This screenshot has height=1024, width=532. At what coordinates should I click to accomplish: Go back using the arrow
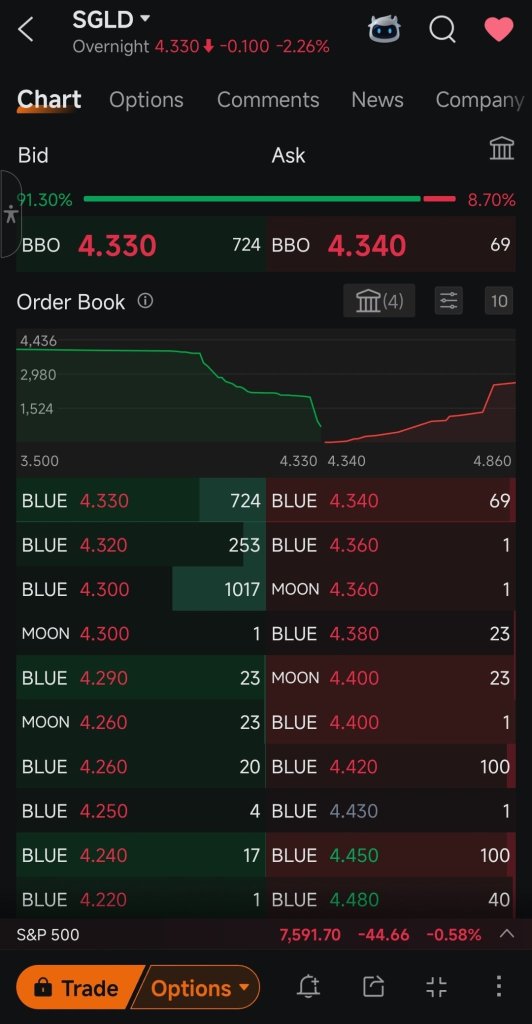pyautogui.click(x=26, y=30)
